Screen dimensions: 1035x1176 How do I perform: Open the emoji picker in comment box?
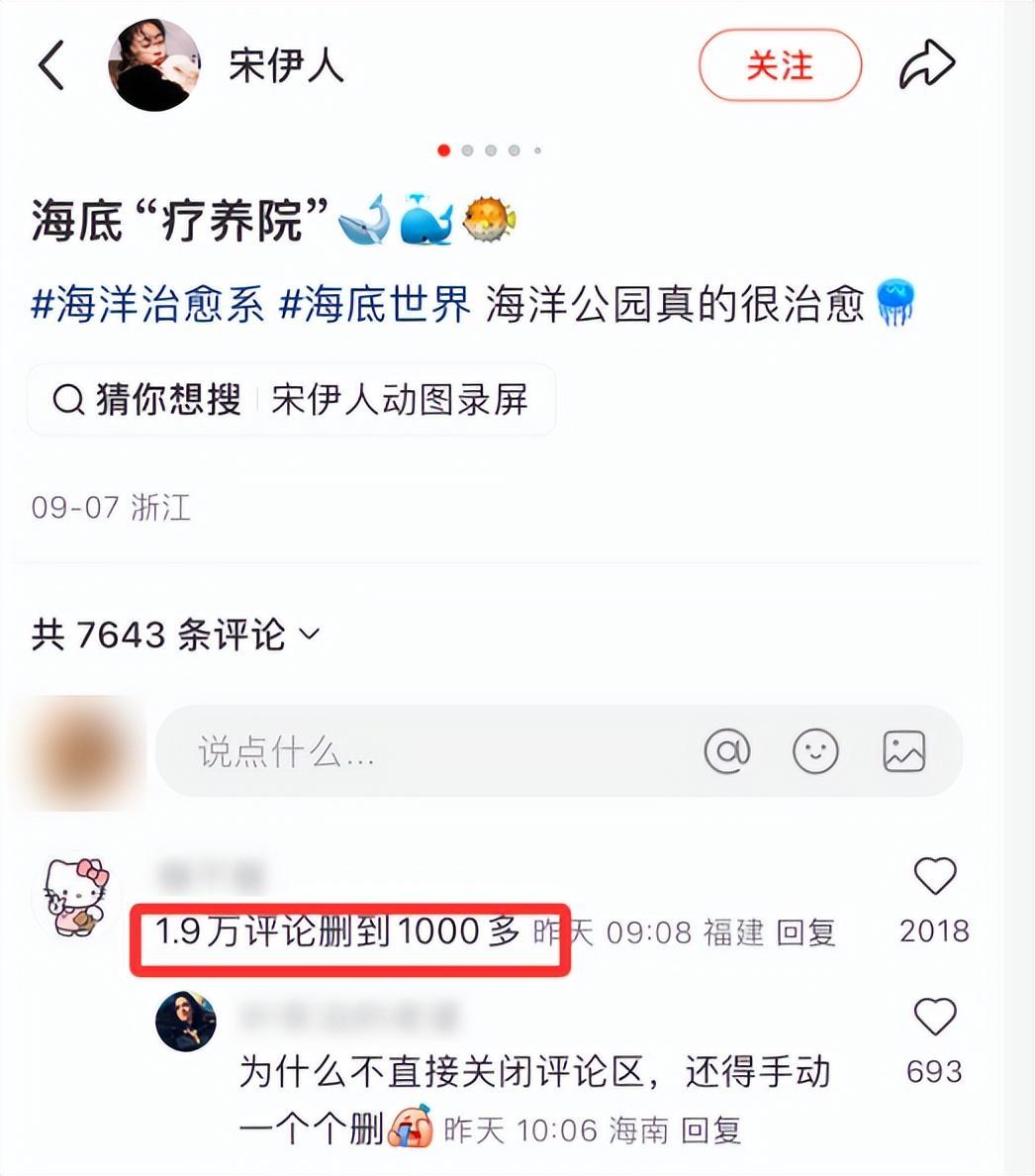[815, 751]
